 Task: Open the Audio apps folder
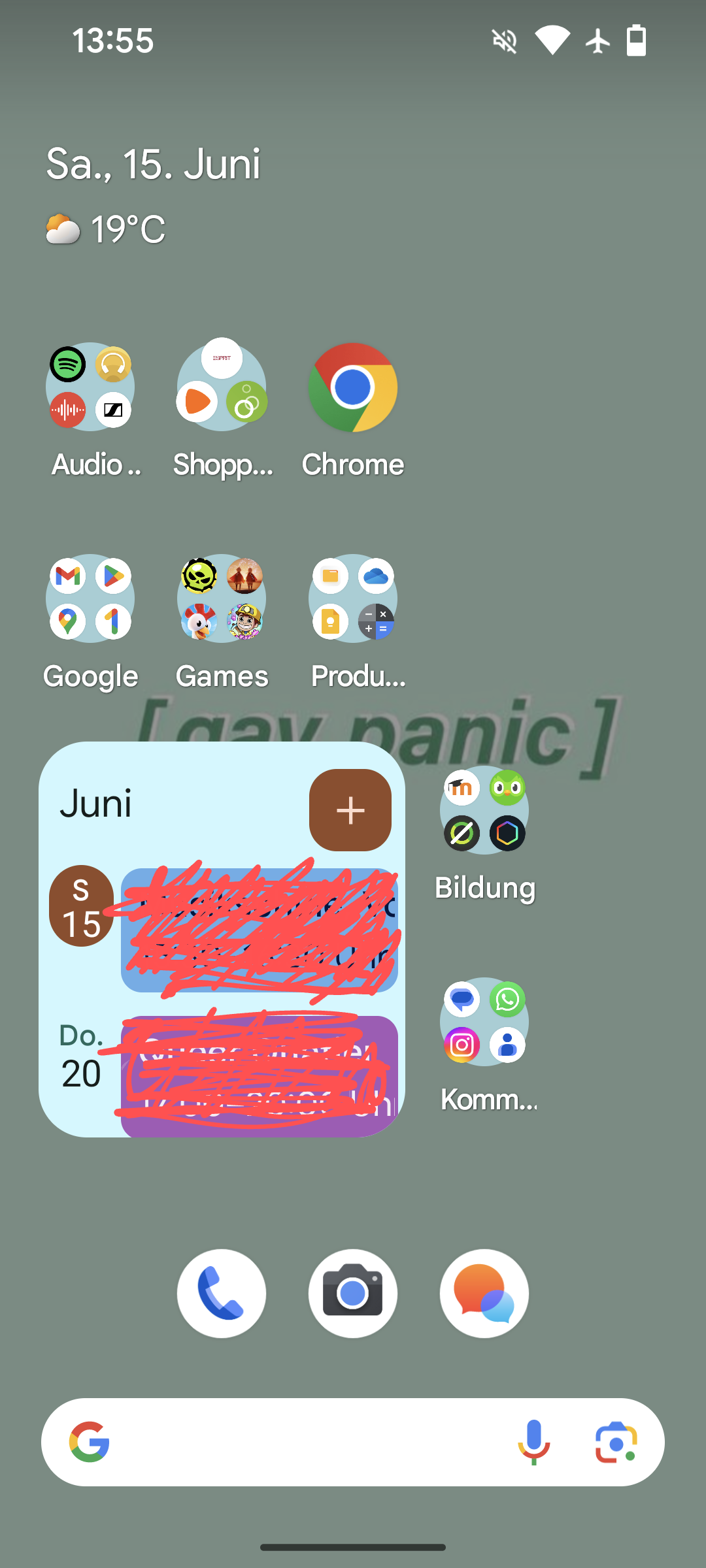(x=90, y=387)
